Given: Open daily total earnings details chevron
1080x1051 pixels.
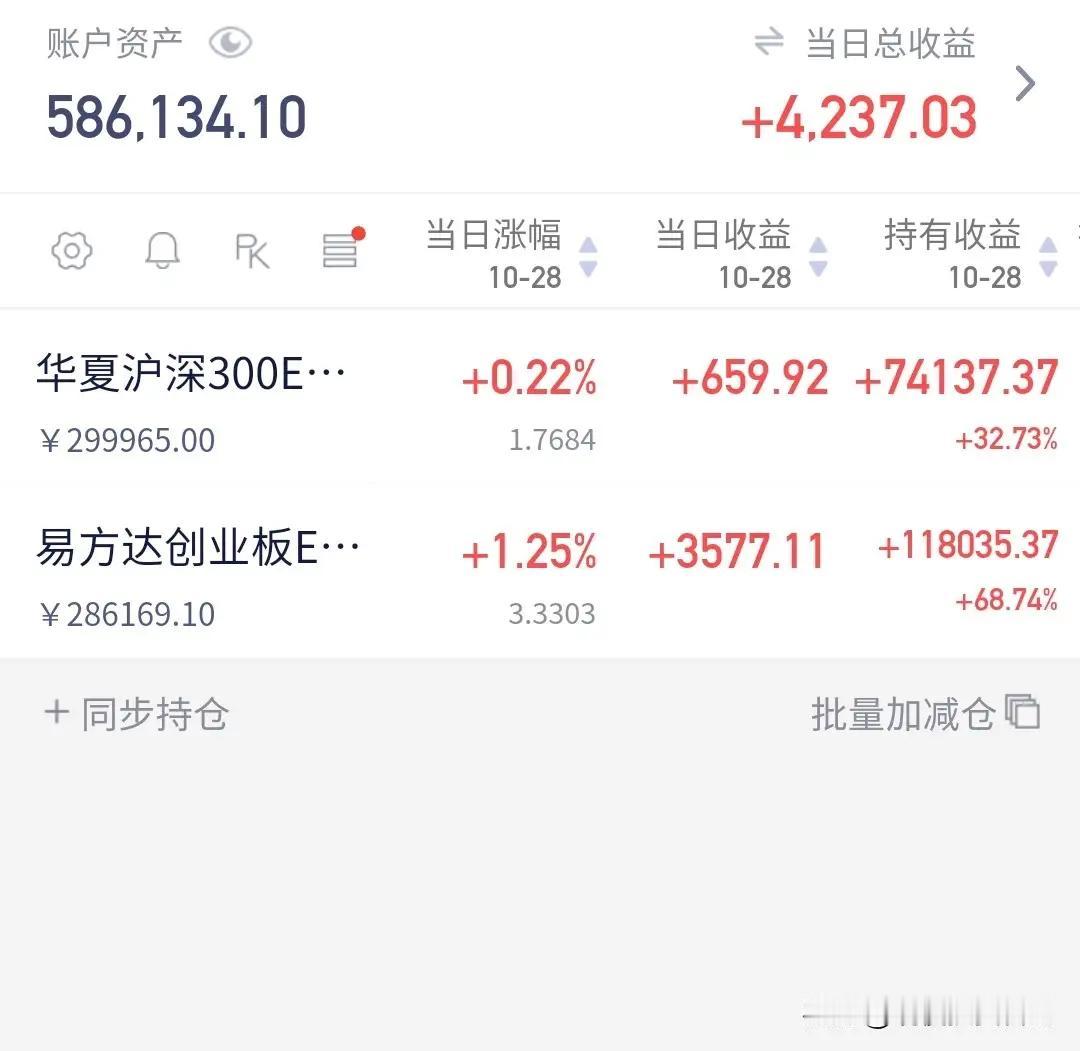Looking at the screenshot, I should tap(1026, 84).
